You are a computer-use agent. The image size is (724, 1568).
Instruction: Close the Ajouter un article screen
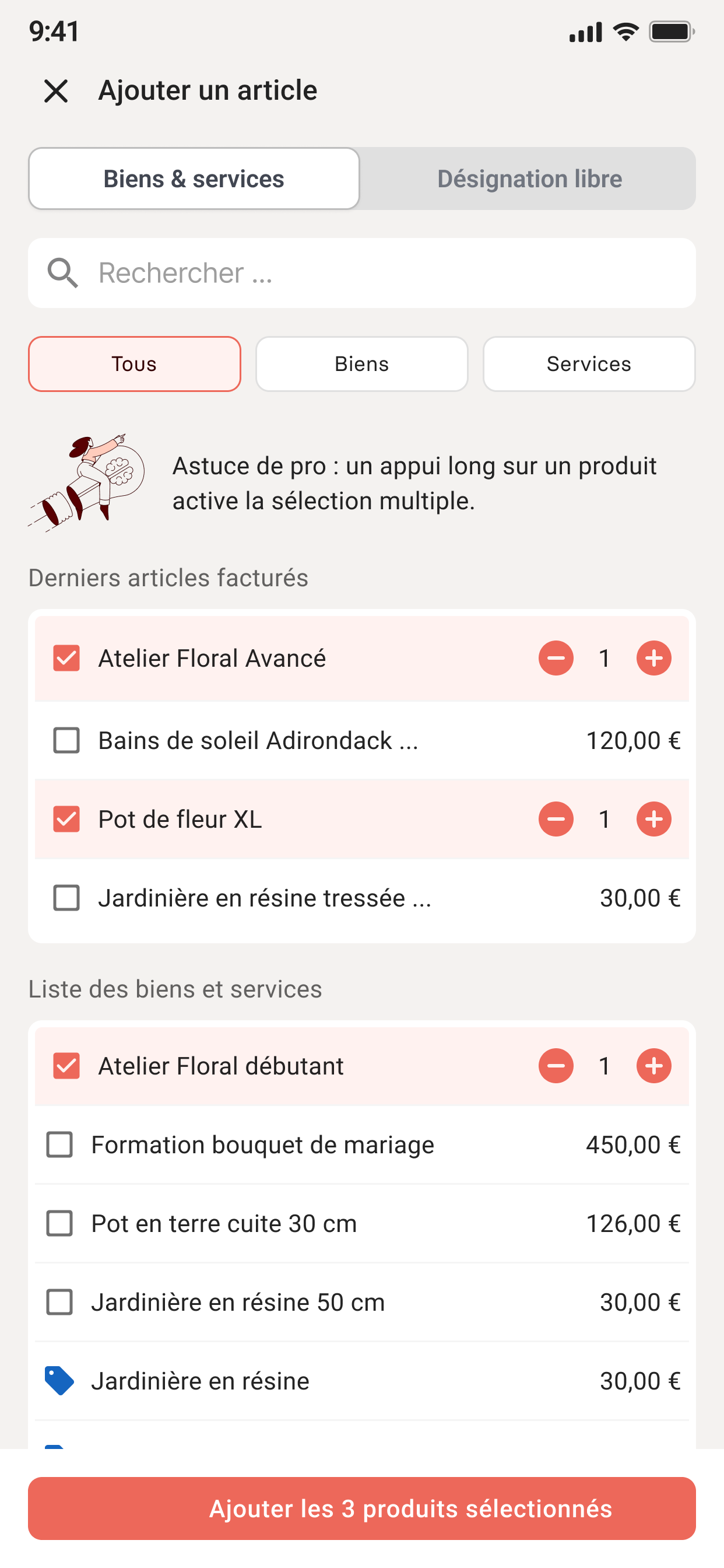click(56, 92)
